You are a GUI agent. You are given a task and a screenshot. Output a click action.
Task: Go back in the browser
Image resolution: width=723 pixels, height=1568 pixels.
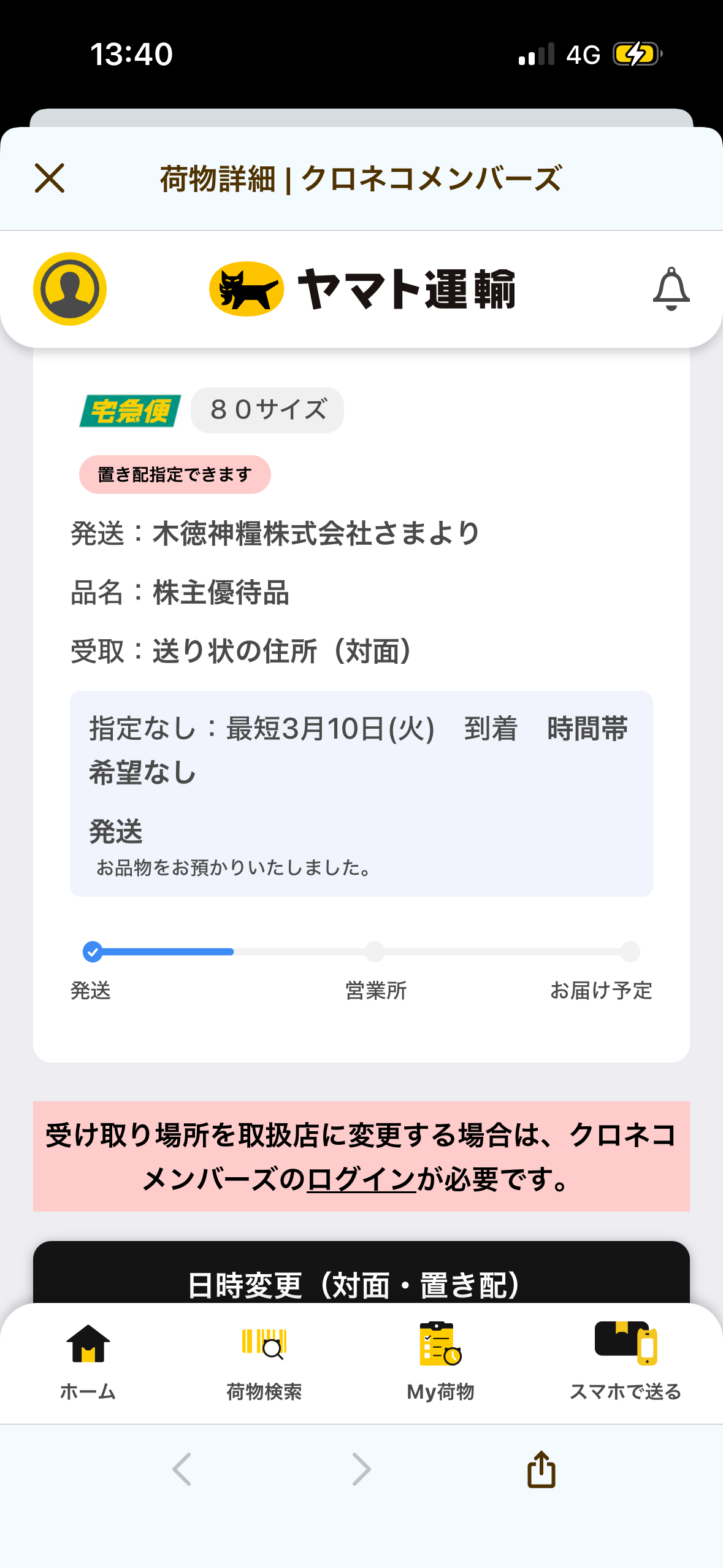click(x=182, y=1469)
